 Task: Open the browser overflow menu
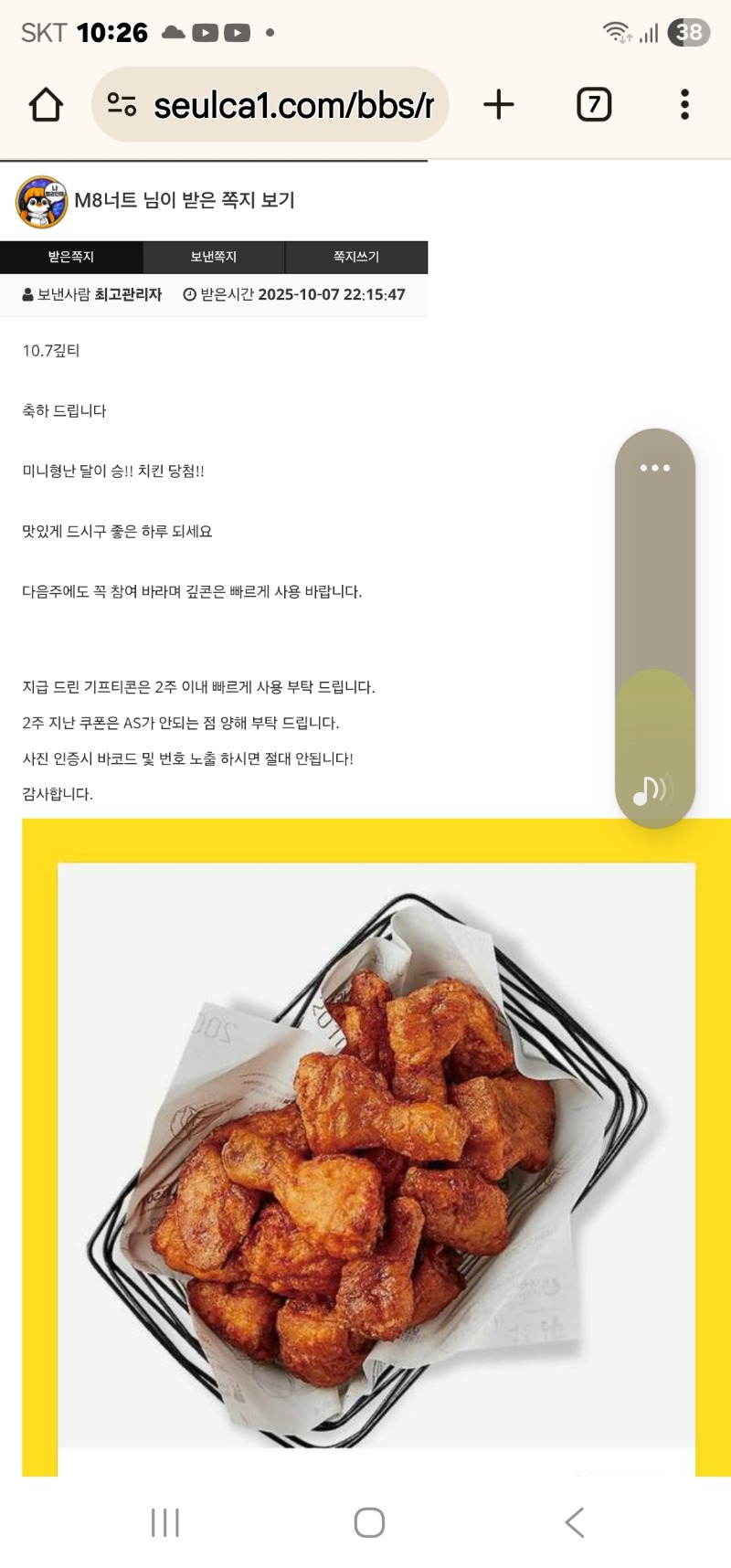click(x=684, y=105)
